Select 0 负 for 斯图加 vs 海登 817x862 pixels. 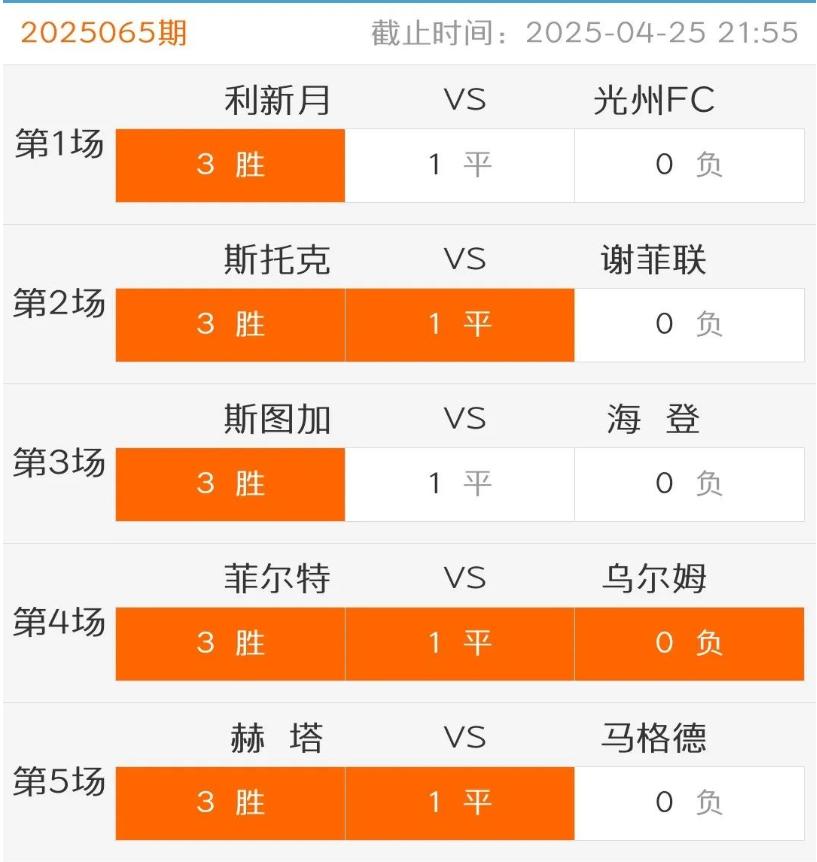[x=689, y=484]
